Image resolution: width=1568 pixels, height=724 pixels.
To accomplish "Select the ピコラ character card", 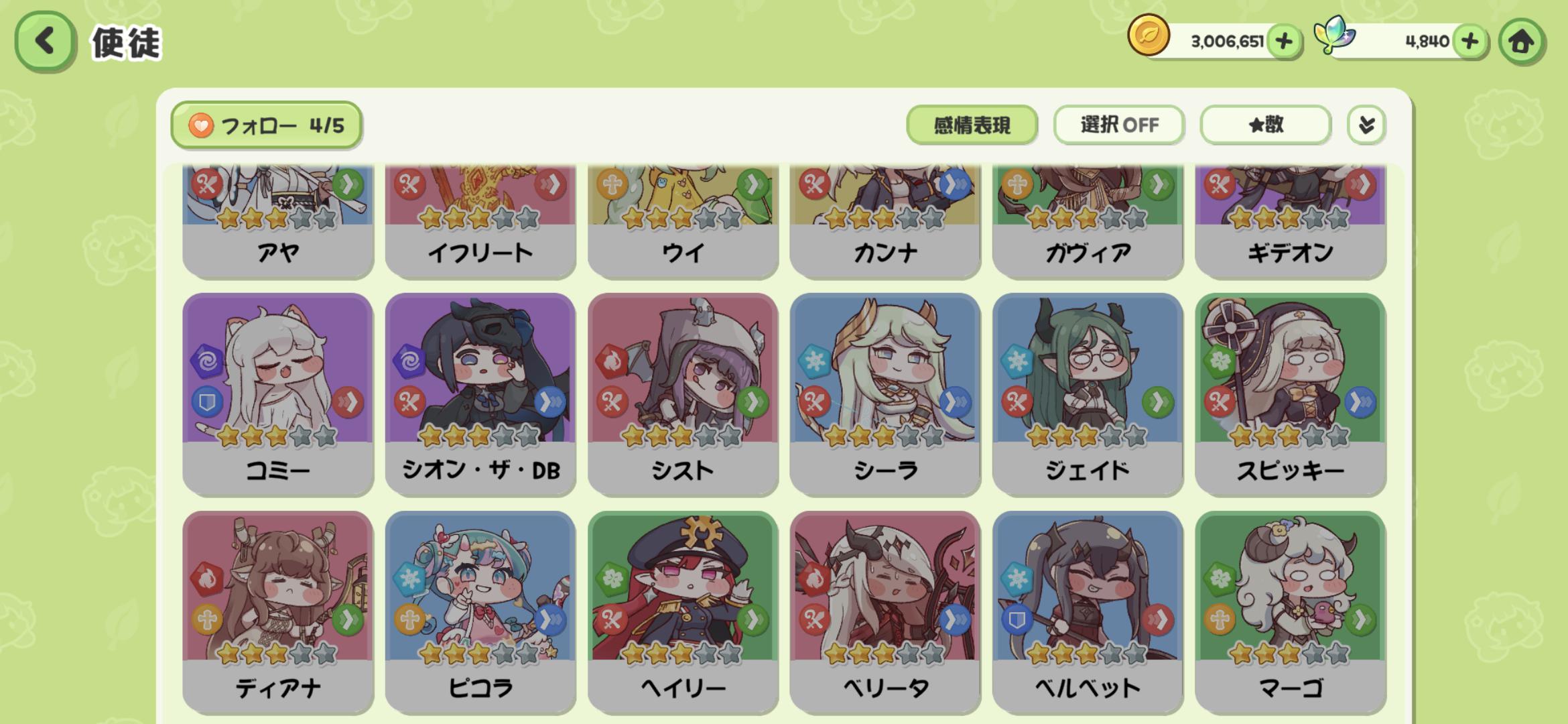I will pyautogui.click(x=480, y=611).
